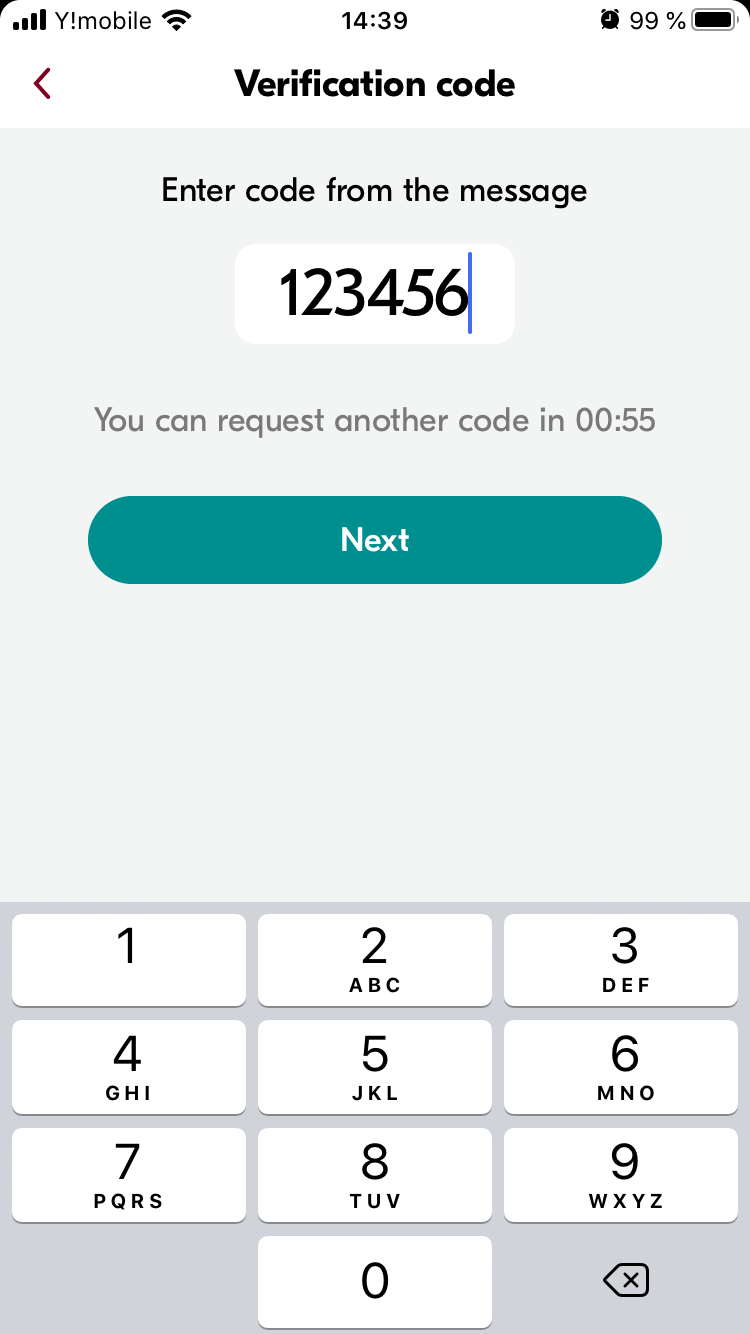Go back using the top-left arrow
Screen dimensions: 750x1334
tap(42, 83)
